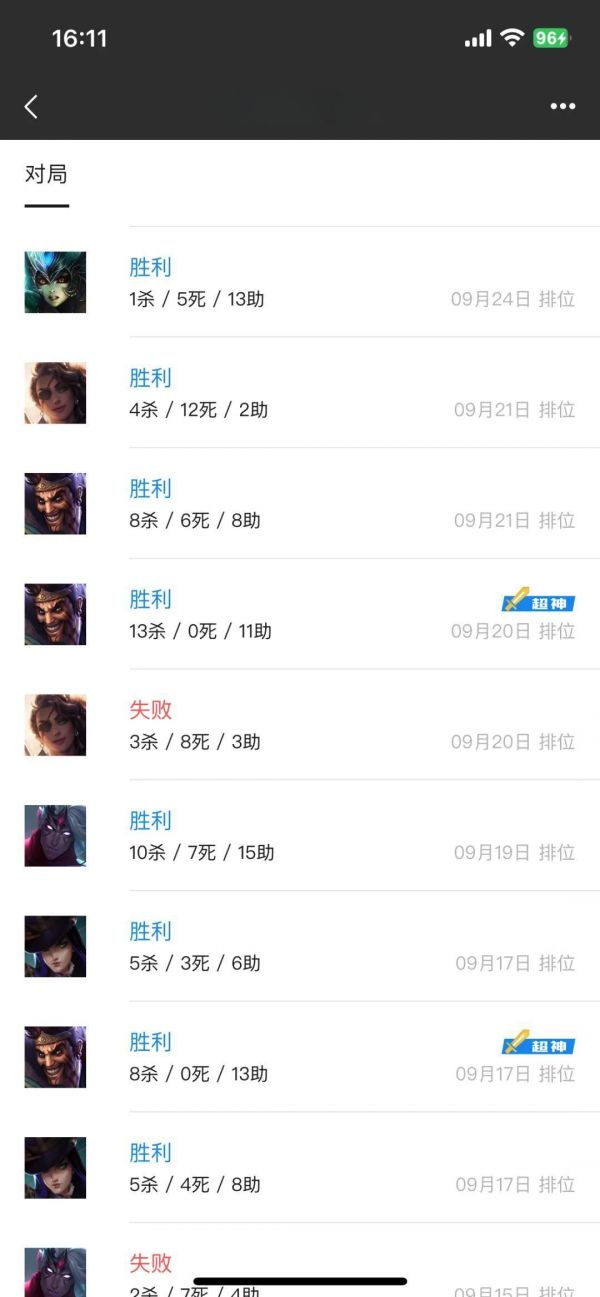Open the 10杀 / 7死 / 15助 match
Screen dimensions: 600x1297
click(300, 836)
